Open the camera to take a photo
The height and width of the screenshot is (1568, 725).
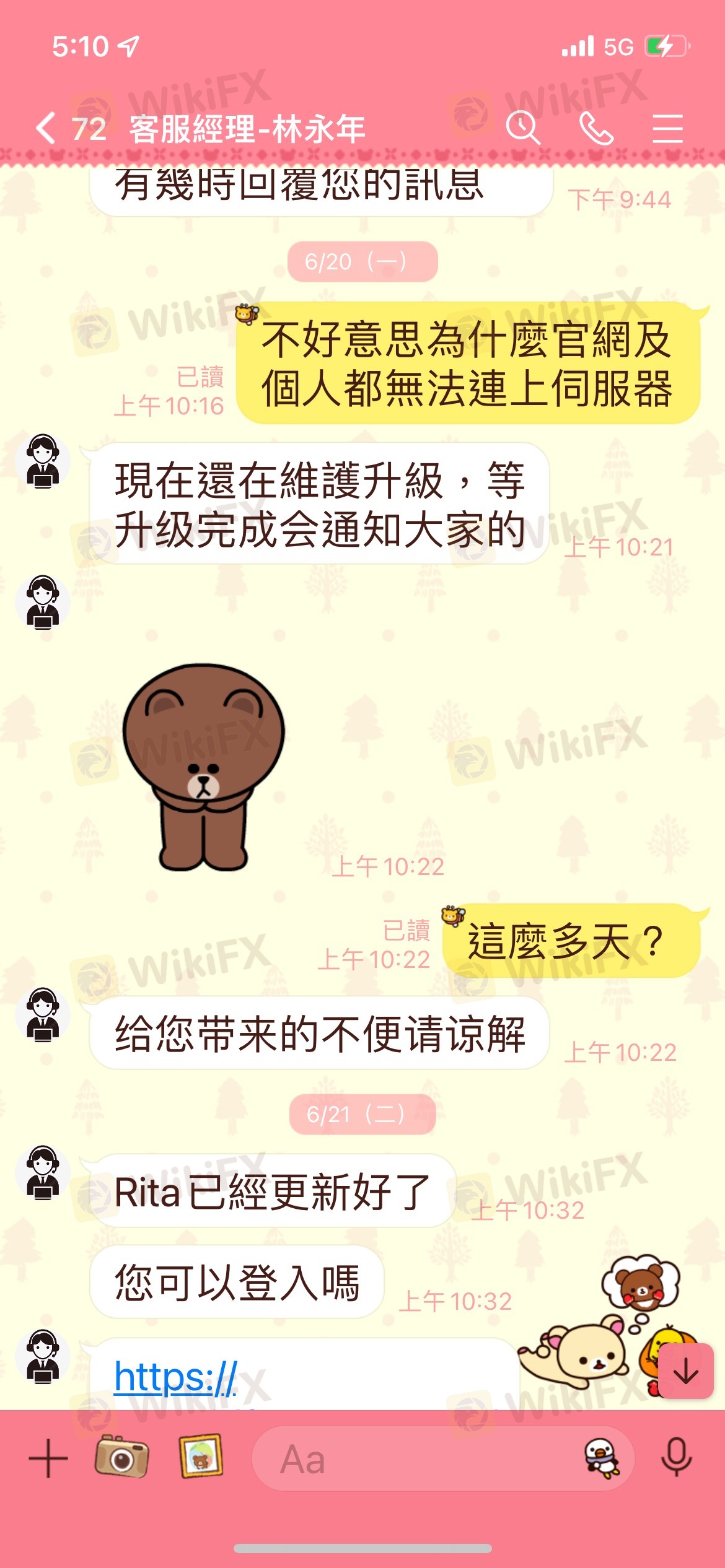(121, 1457)
